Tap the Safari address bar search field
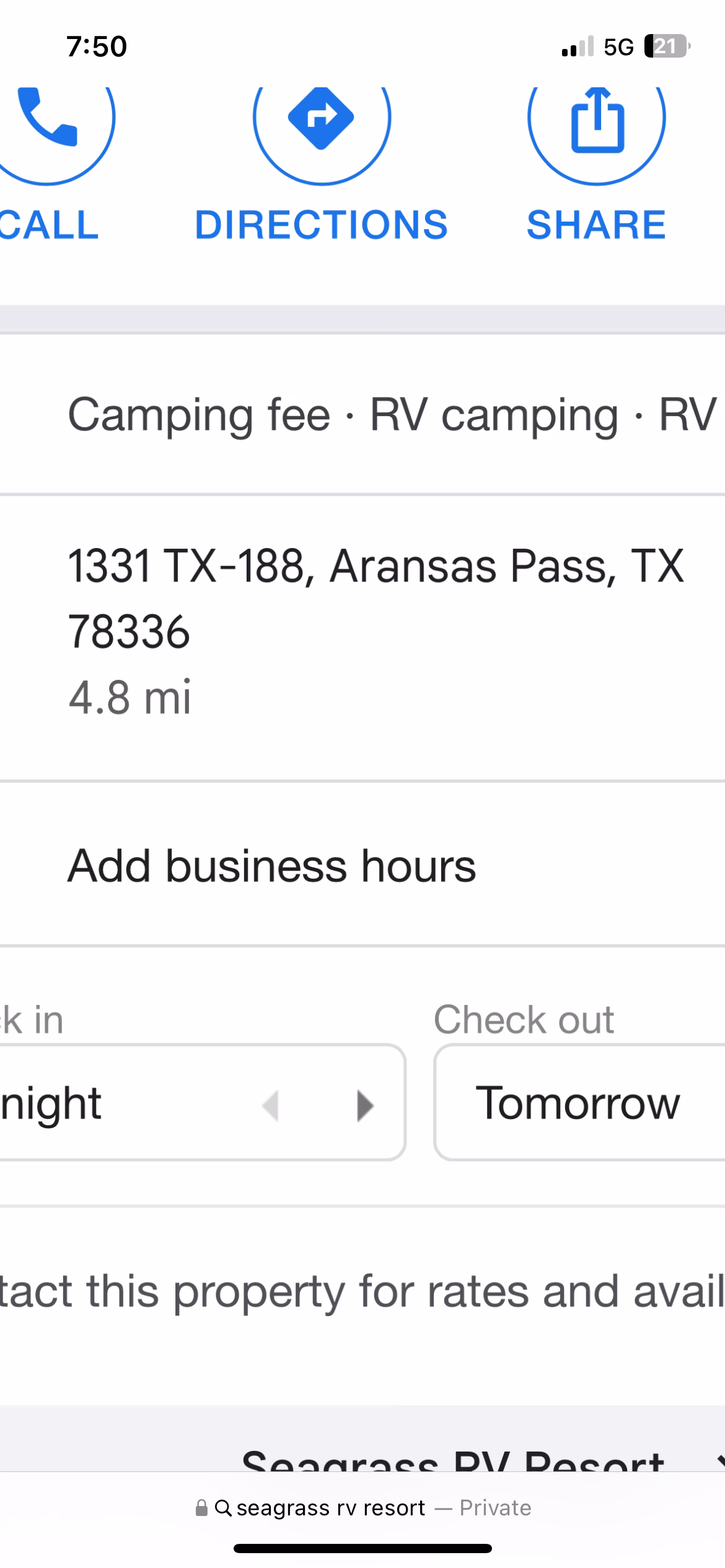 click(363, 1508)
